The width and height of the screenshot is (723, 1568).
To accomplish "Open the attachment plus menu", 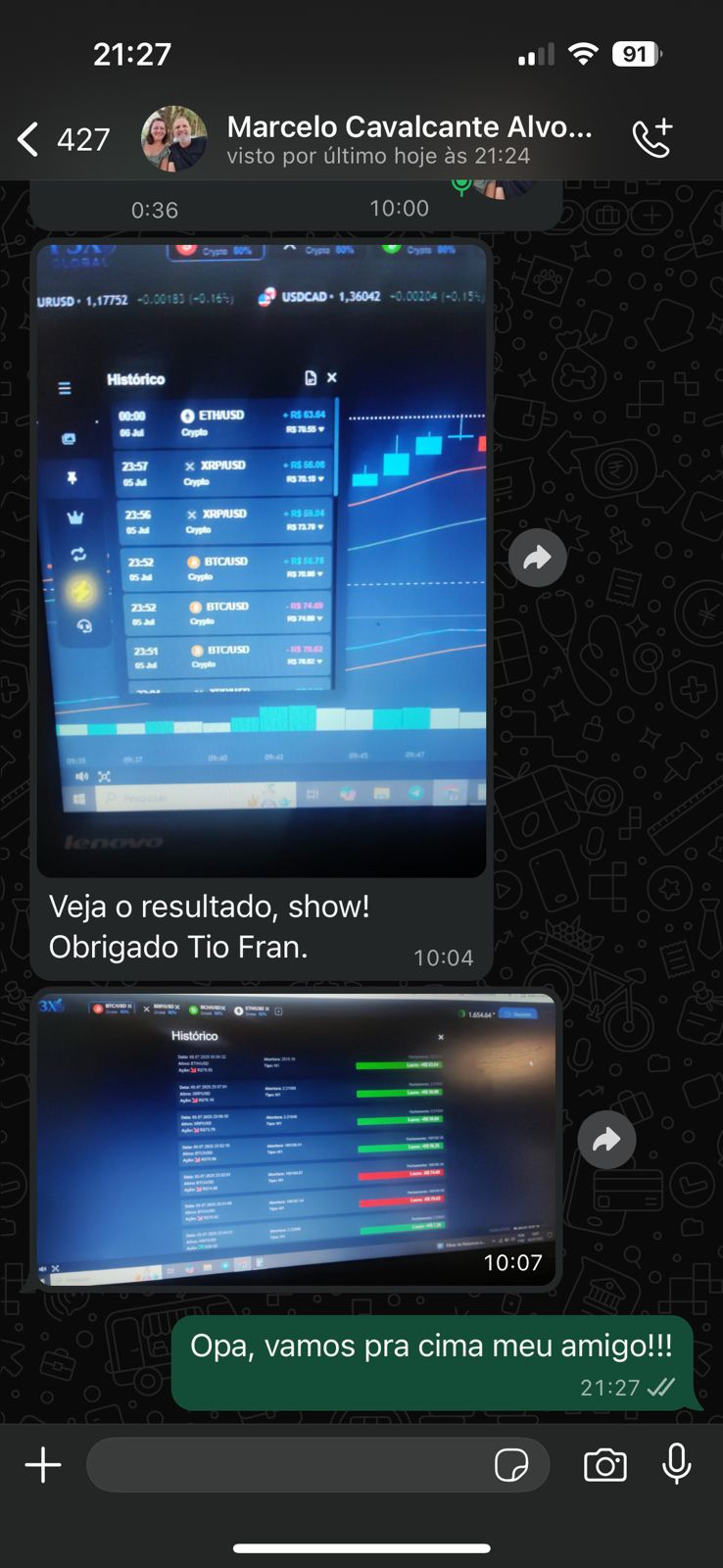I will tap(43, 1465).
